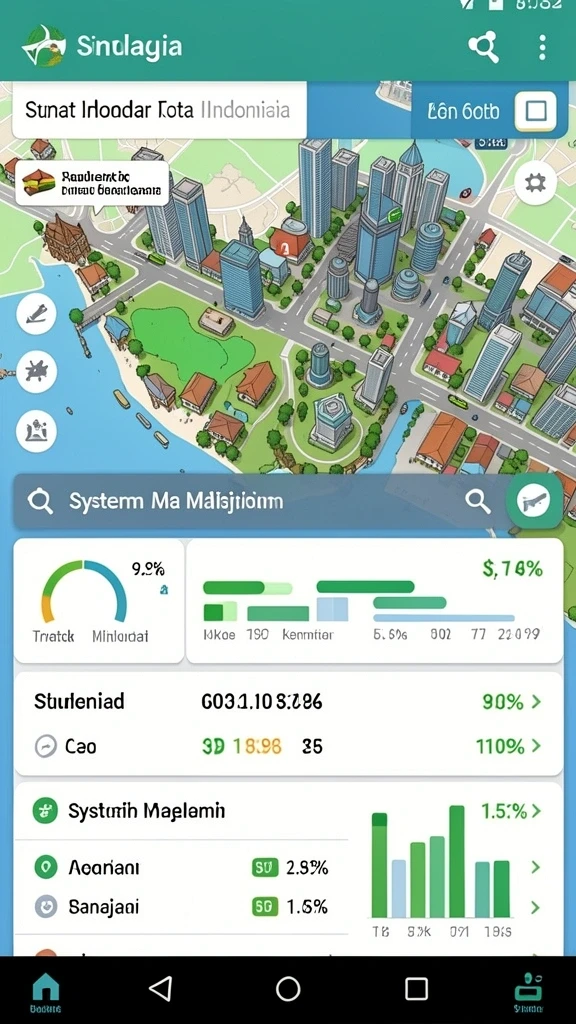Go back using the system back triangle
This screenshot has height=1024, width=576.
click(160, 989)
